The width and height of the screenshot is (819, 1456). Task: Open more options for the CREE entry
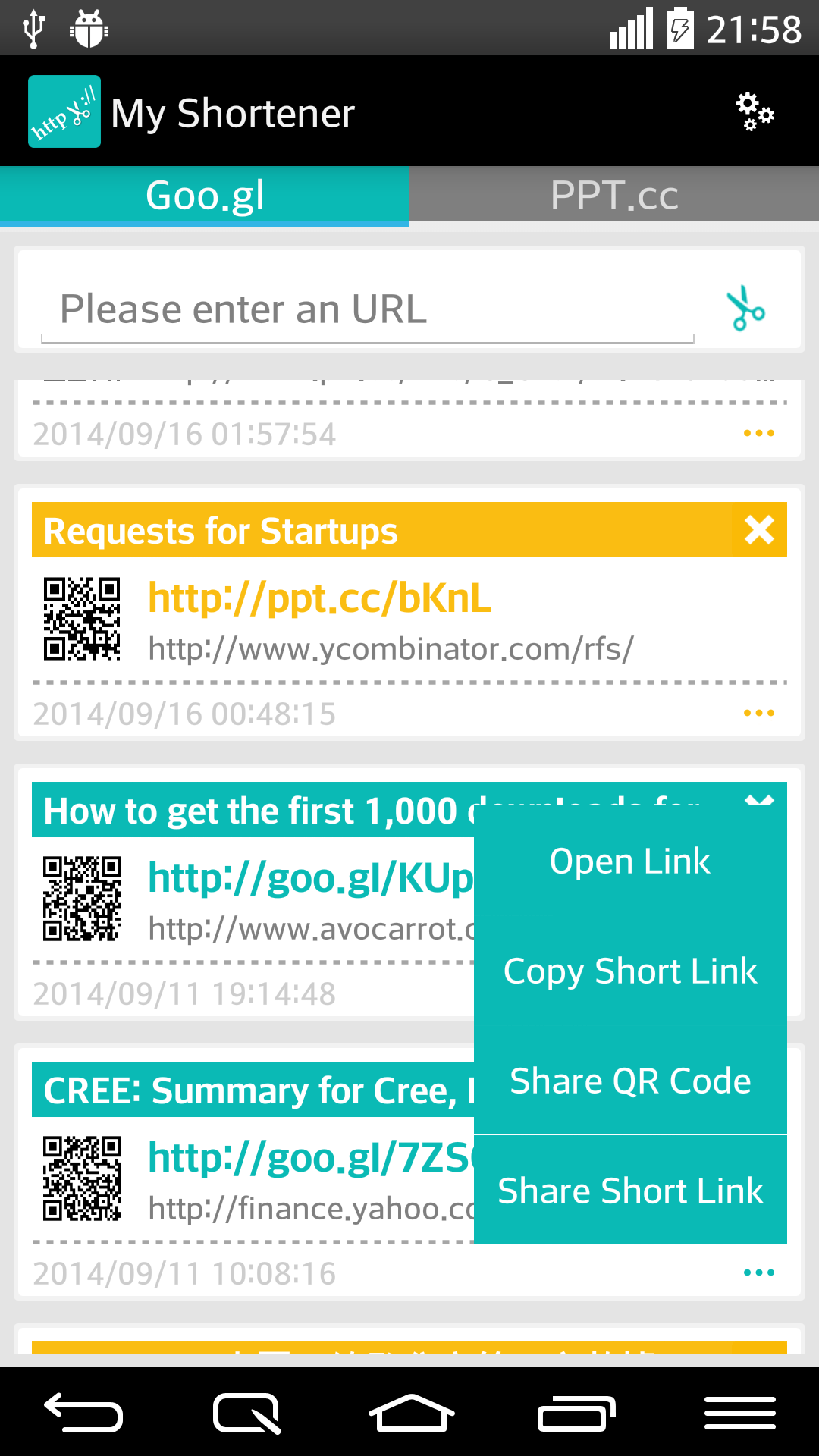[x=758, y=1272]
